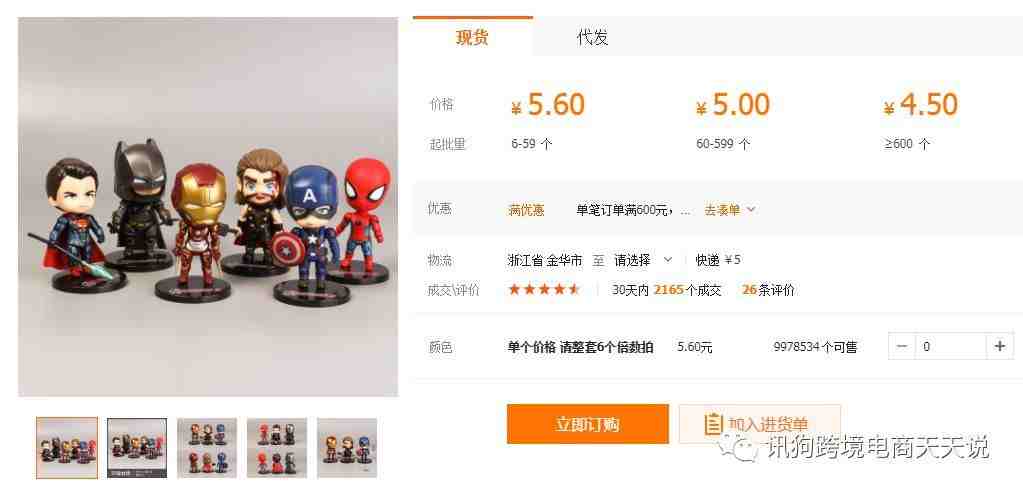The width and height of the screenshot is (1023, 492).
Task: Tap the quantity input field
Action: [x=950, y=346]
